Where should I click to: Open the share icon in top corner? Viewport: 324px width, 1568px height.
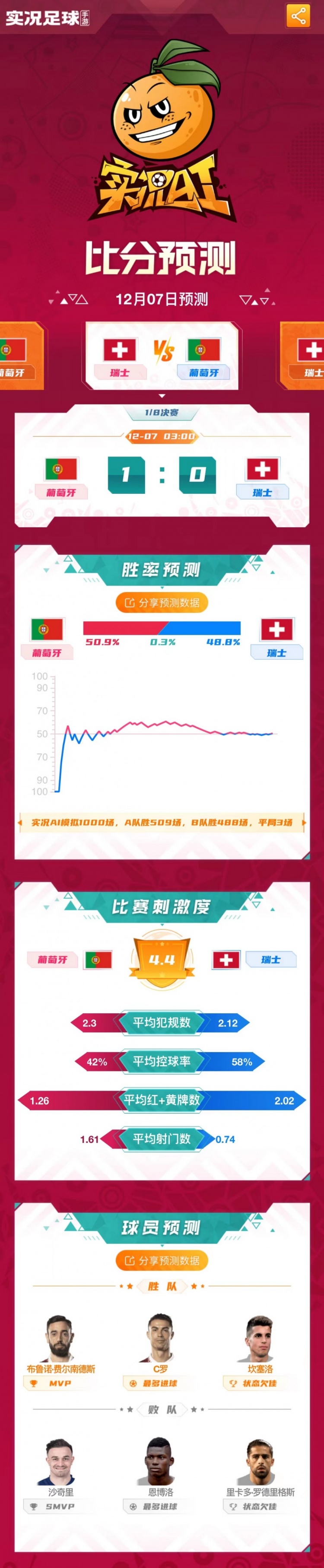[298, 16]
